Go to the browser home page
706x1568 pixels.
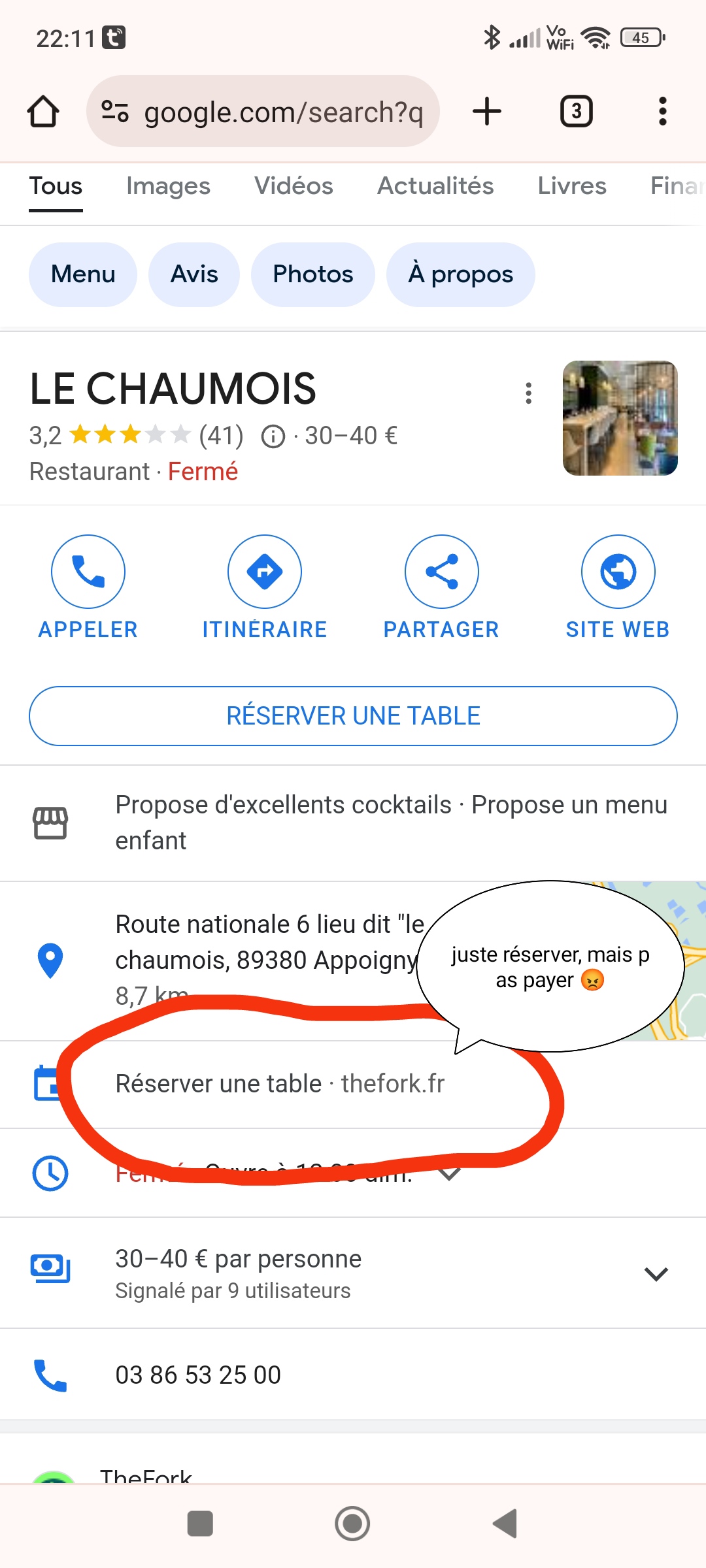(x=43, y=111)
